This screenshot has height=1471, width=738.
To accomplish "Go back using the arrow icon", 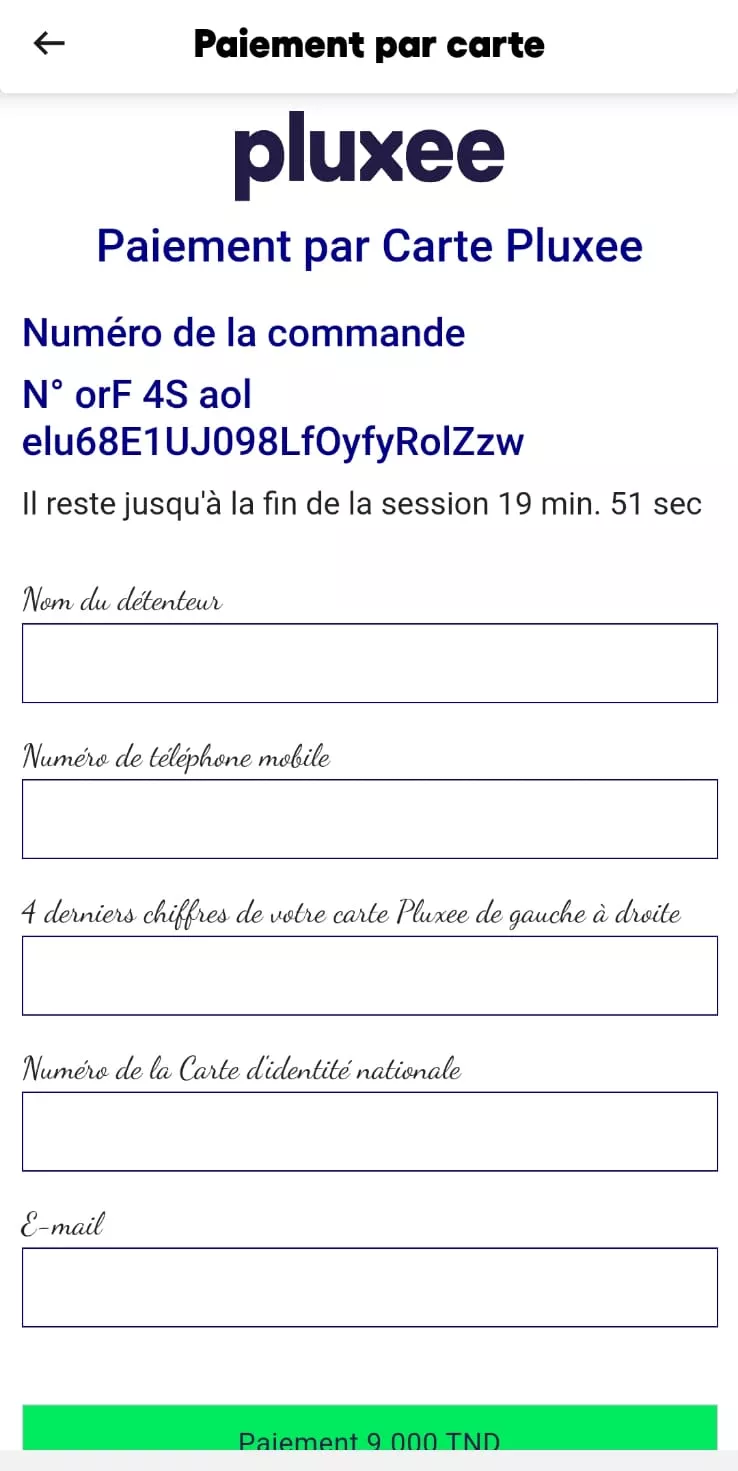I will (49, 43).
